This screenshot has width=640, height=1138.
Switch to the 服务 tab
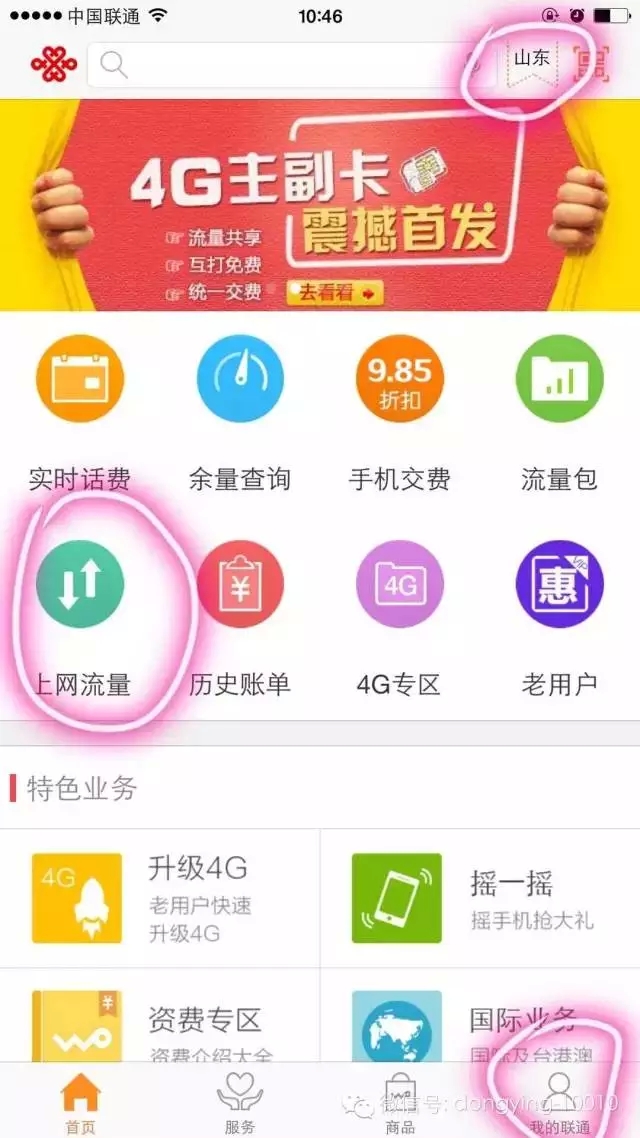240,1102
